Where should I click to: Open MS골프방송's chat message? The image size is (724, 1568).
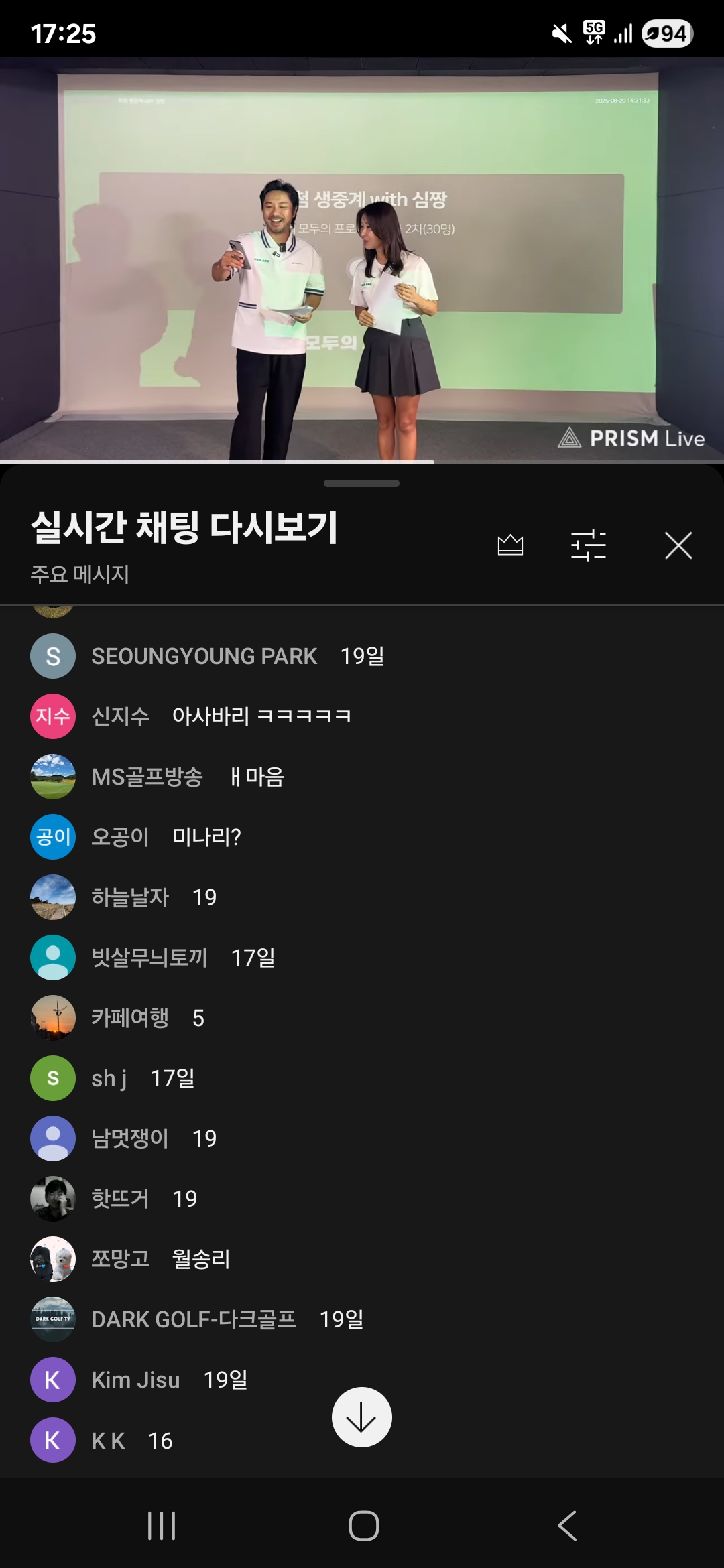pos(188,777)
